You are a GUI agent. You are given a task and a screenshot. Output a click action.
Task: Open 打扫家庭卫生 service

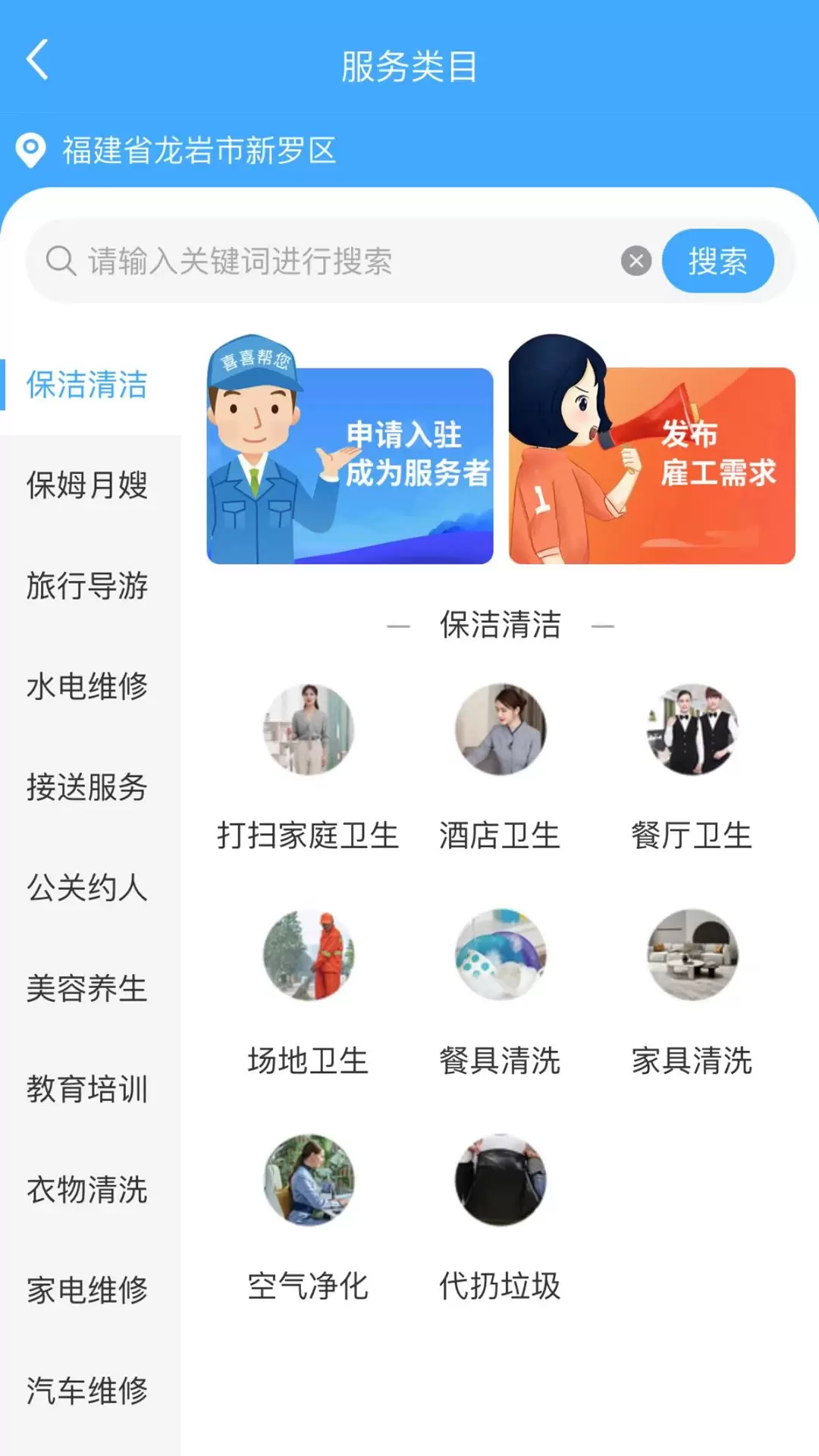[308, 766]
